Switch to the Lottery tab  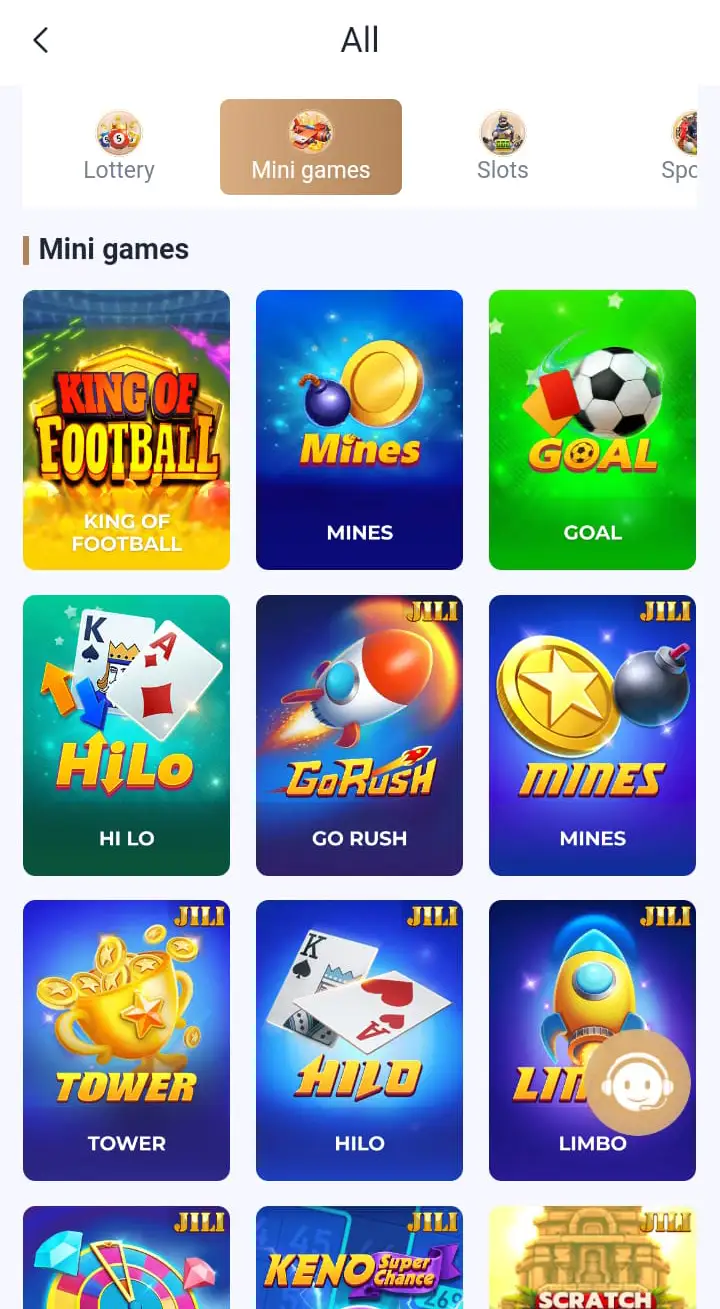coord(119,147)
